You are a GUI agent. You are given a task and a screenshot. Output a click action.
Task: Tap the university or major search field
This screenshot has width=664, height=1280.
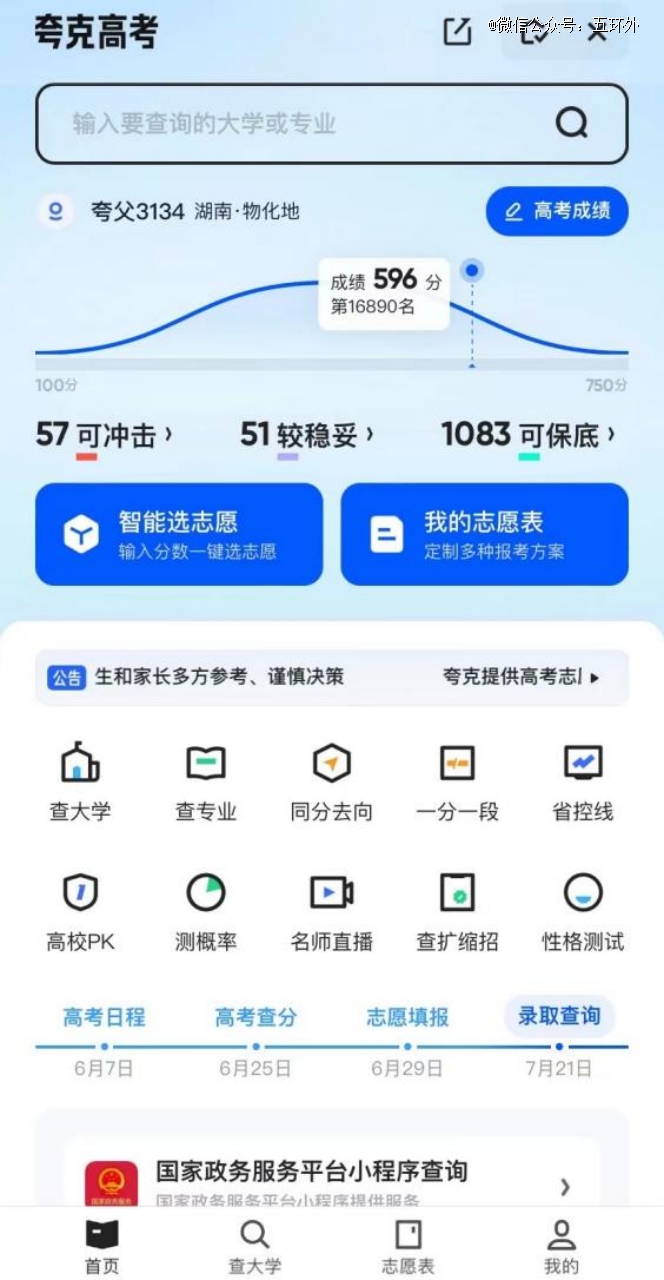pyautogui.click(x=300, y=124)
